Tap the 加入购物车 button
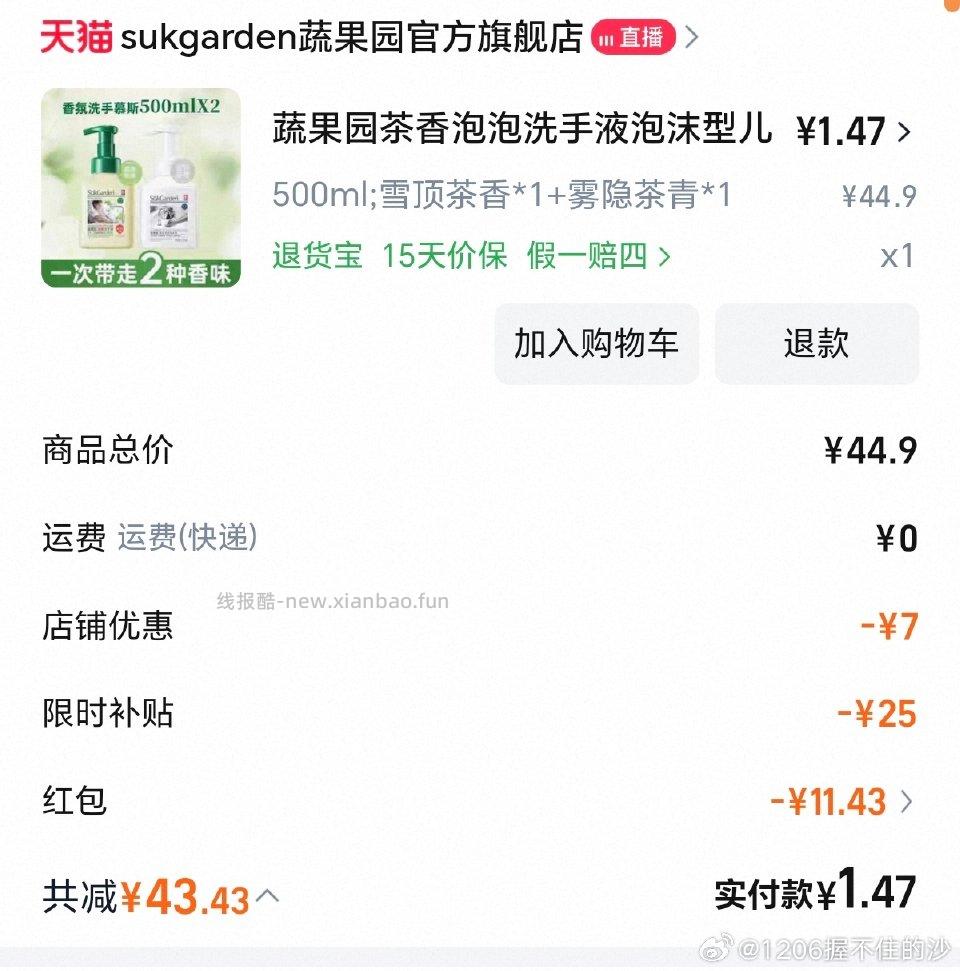Image resolution: width=960 pixels, height=971 pixels. [596, 344]
